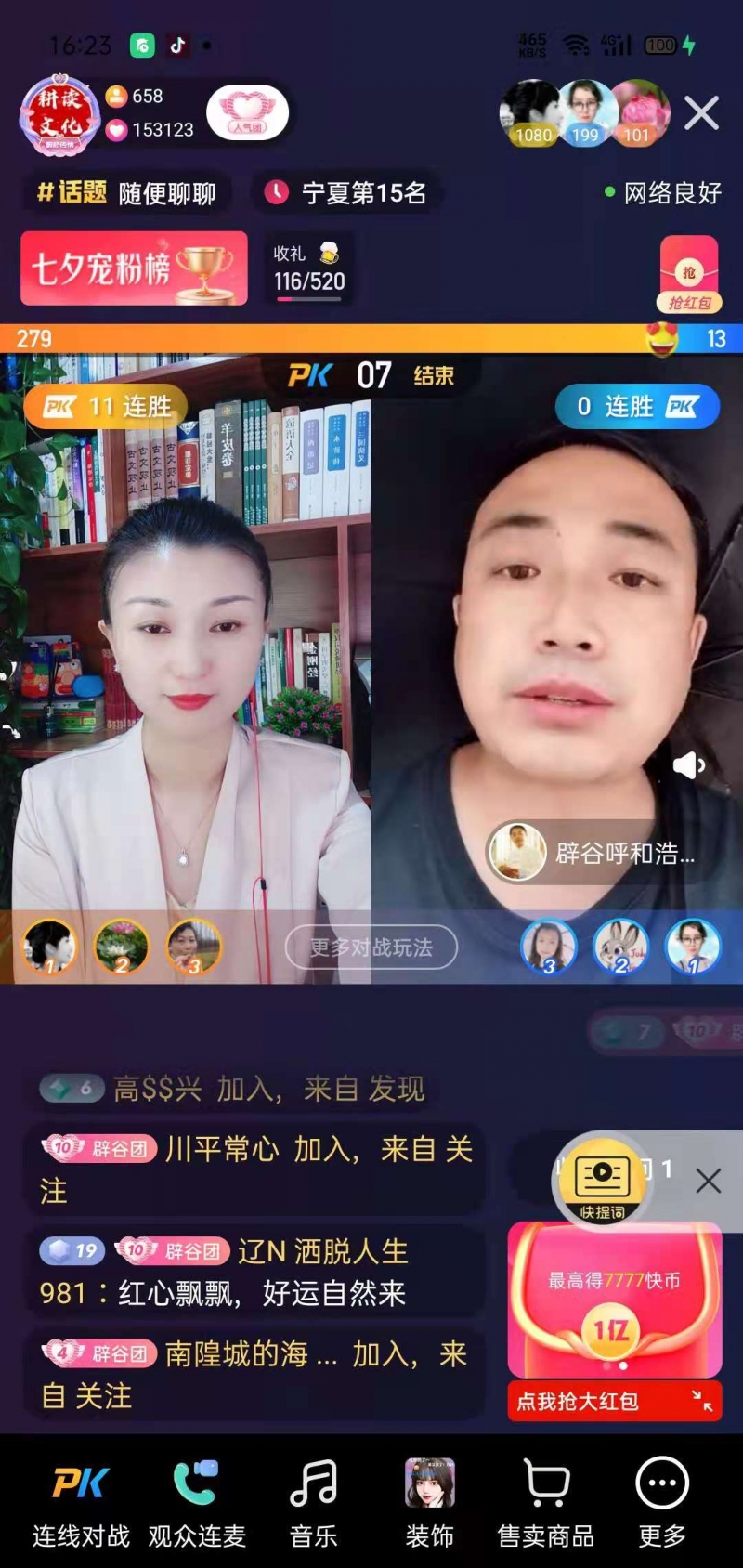Dismiss the 快提词 floating panel
The height and width of the screenshot is (1568, 743).
point(709,1181)
